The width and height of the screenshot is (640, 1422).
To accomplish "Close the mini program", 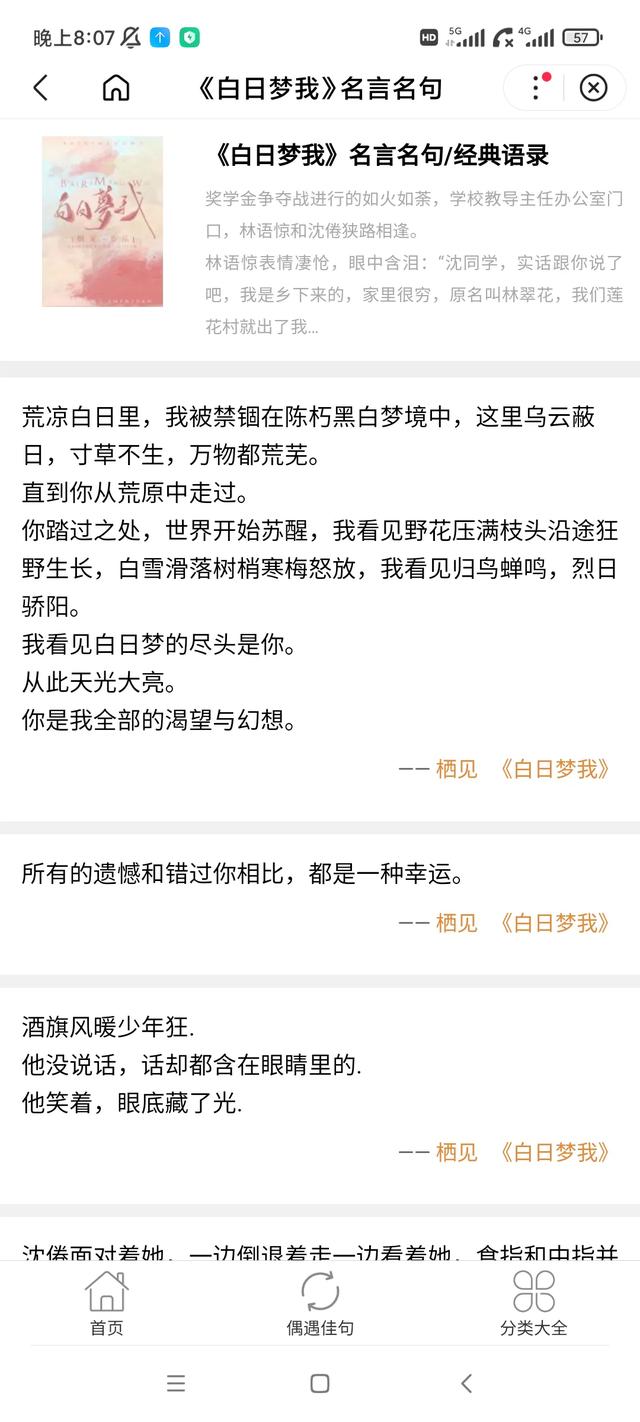I will tap(593, 88).
